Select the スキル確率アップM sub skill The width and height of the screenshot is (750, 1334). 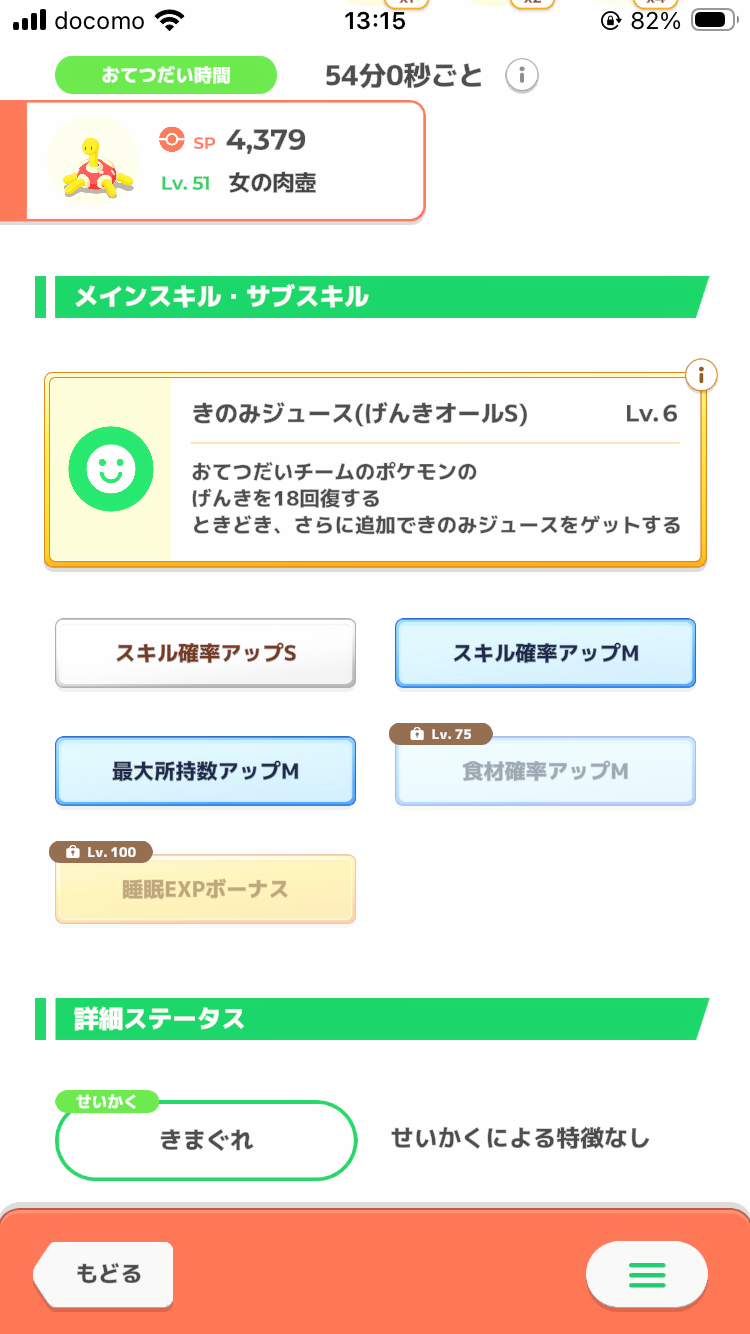pos(545,653)
